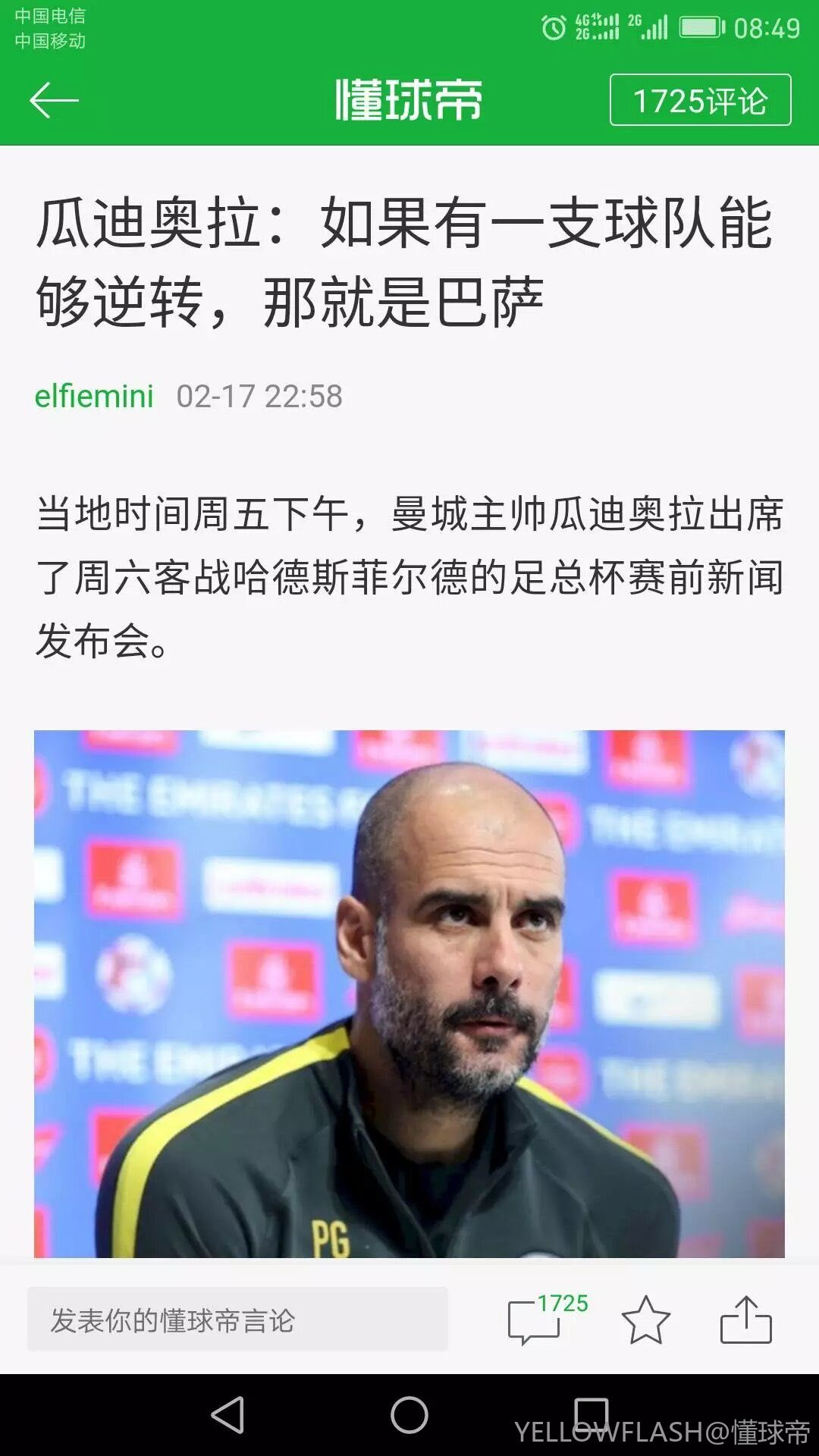The width and height of the screenshot is (819, 1456).
Task: Favorite this article with the star
Action: pyautogui.click(x=645, y=1320)
